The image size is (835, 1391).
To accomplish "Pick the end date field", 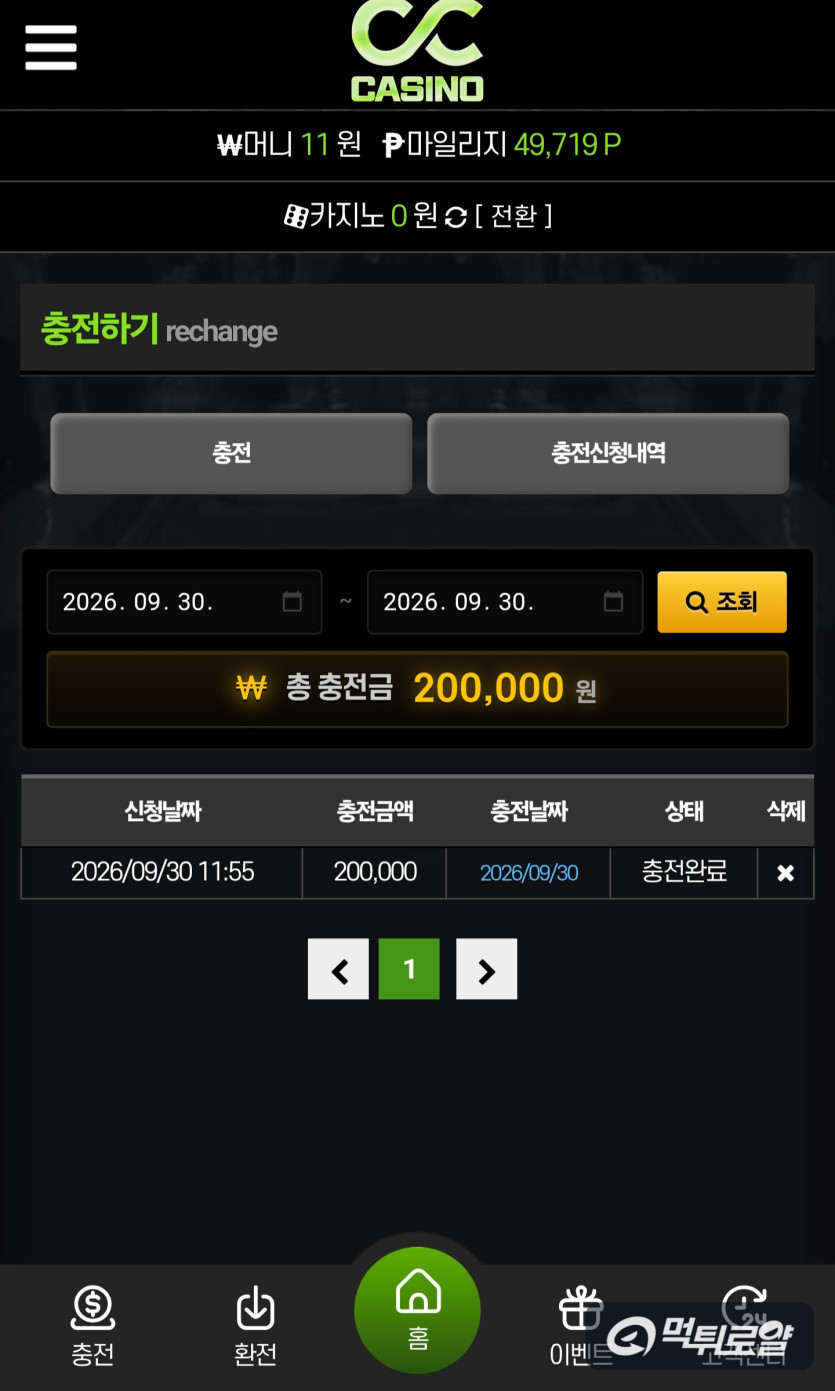I will pos(505,602).
